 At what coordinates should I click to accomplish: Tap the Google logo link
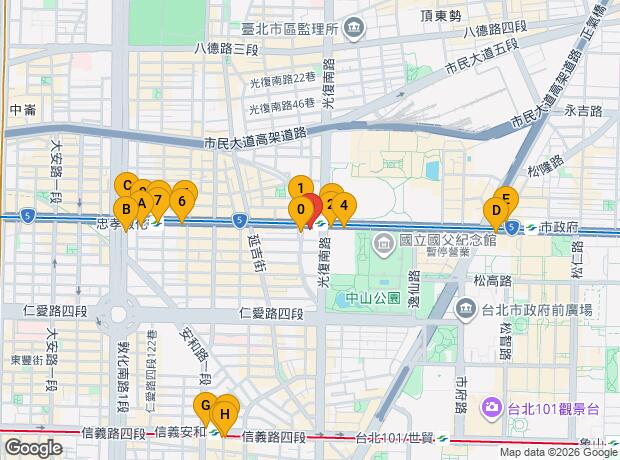coord(34,448)
